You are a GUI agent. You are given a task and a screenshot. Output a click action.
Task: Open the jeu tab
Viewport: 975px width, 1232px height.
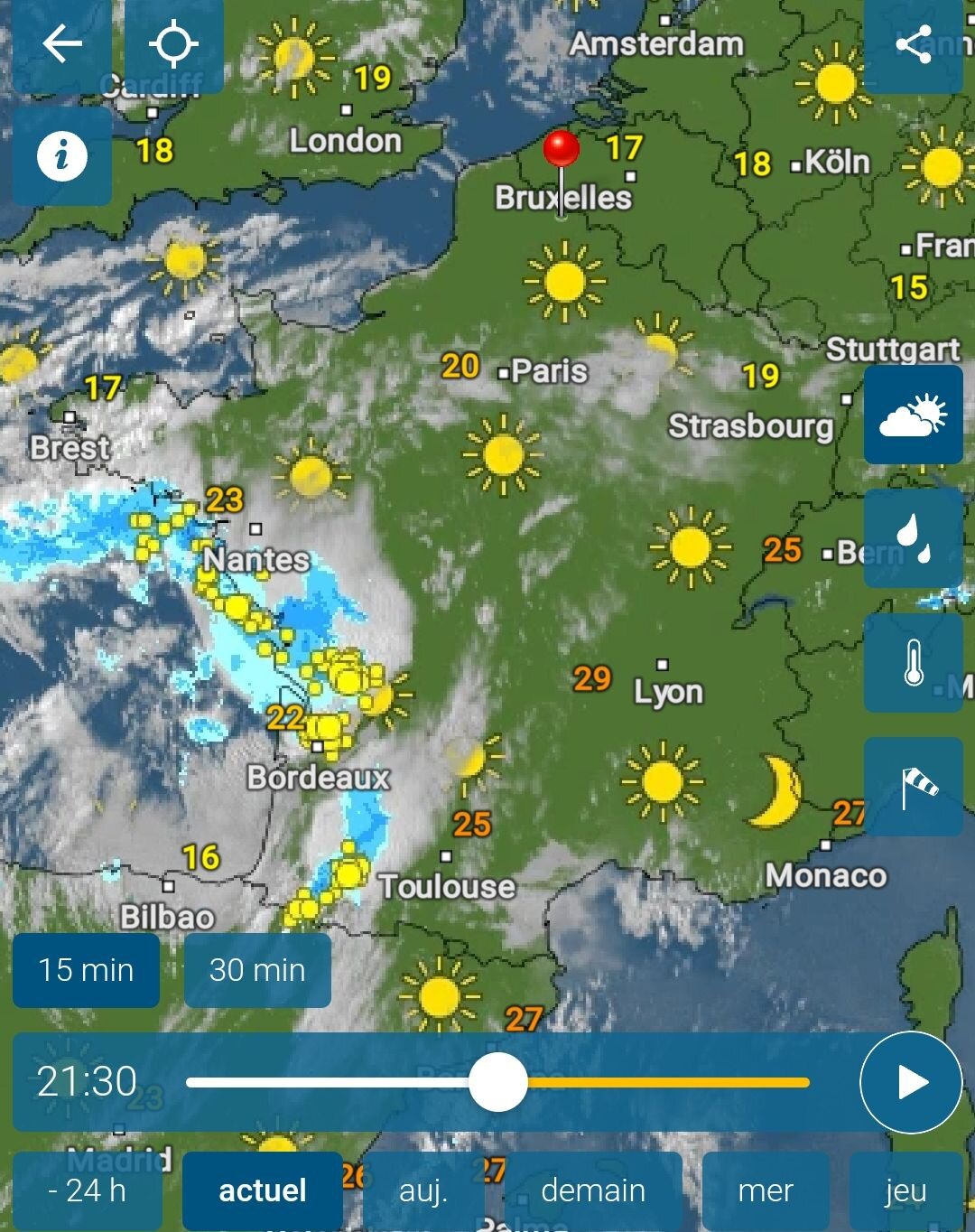click(905, 1190)
